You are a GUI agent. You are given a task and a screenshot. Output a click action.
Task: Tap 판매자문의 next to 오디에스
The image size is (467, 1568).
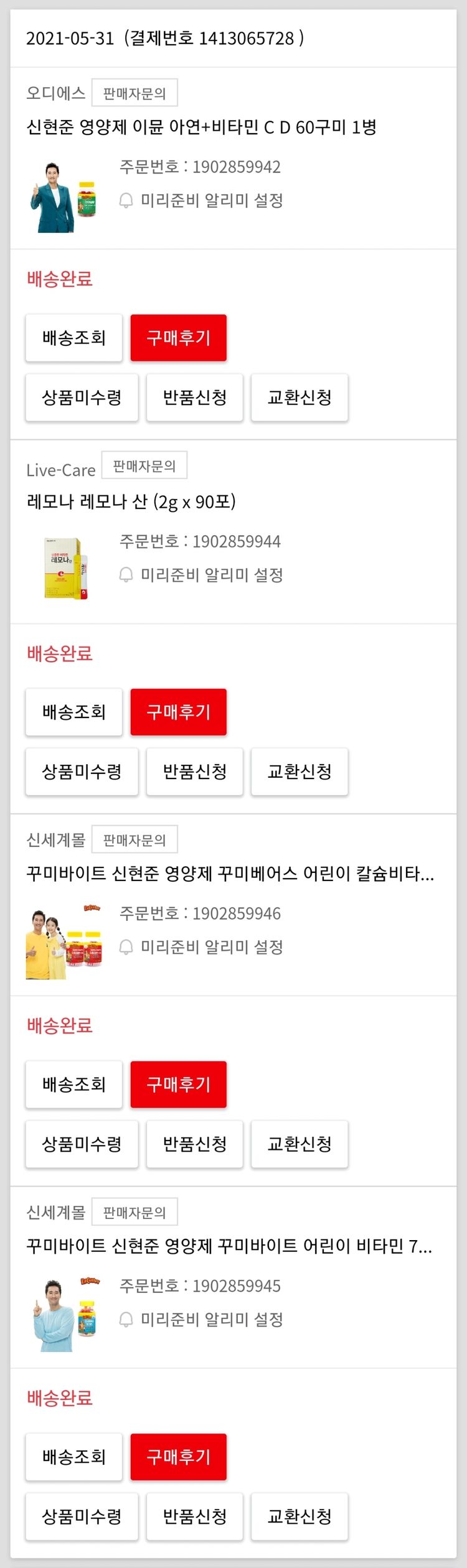[134, 93]
